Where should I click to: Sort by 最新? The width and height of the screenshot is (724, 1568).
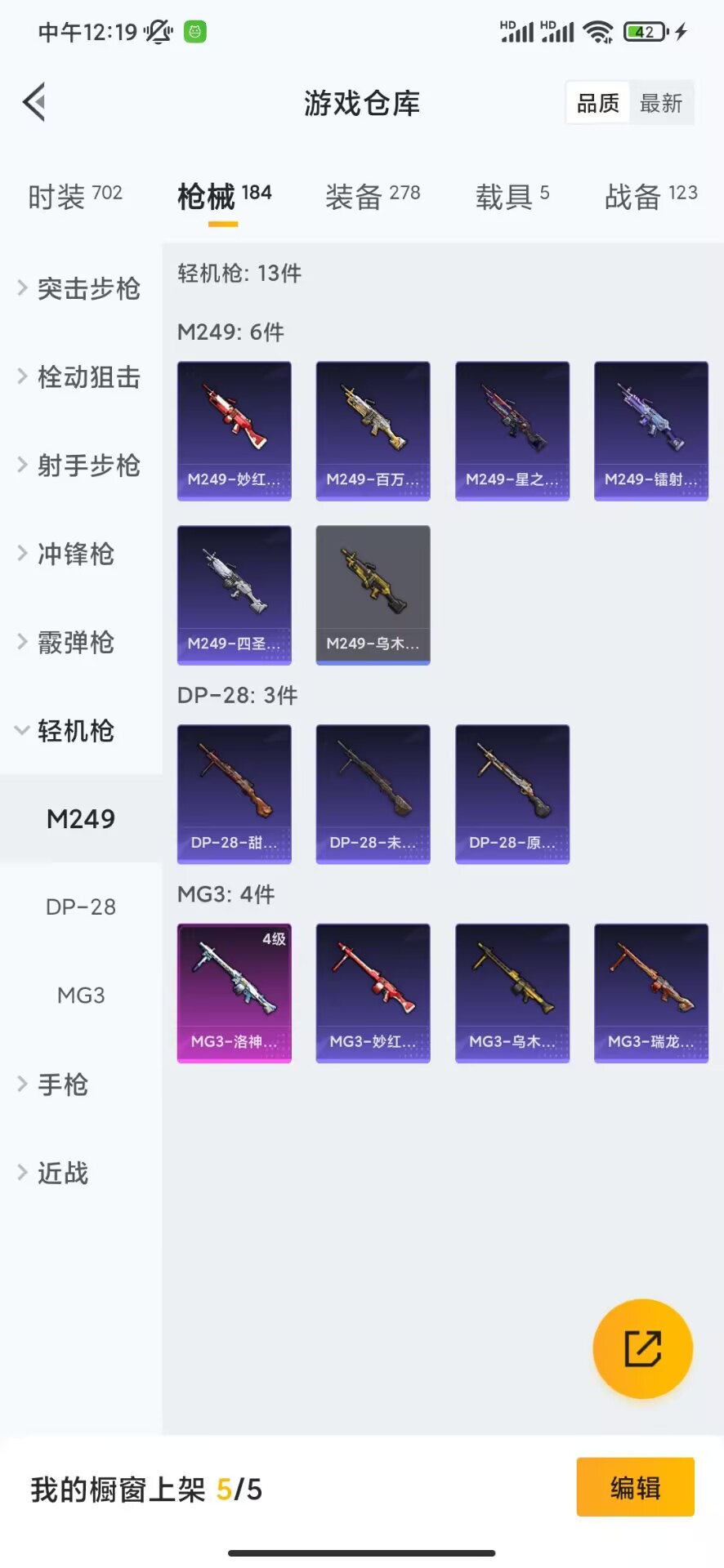pyautogui.click(x=661, y=103)
